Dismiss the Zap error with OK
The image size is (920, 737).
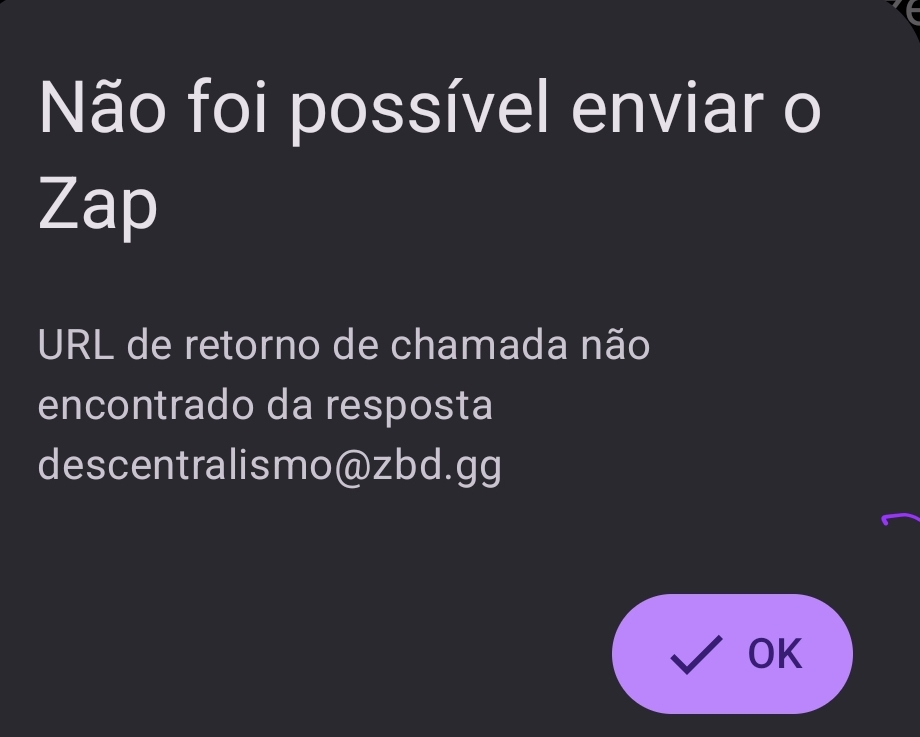732,654
